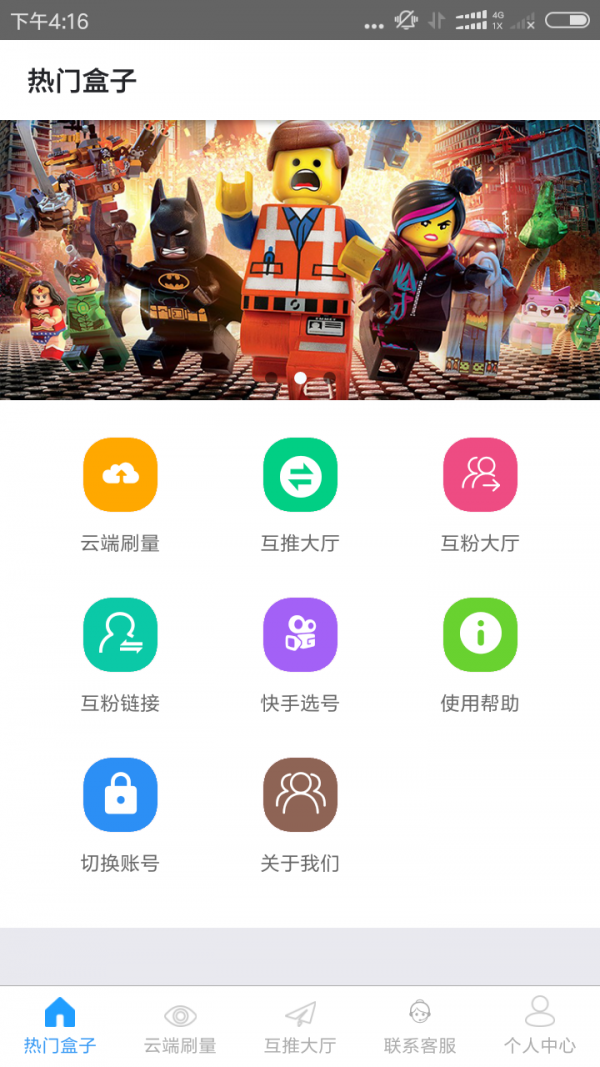Switch to the 云端刷量 bottom tab
Image resolution: width=600 pixels, height=1067 pixels.
pyautogui.click(x=180, y=1025)
